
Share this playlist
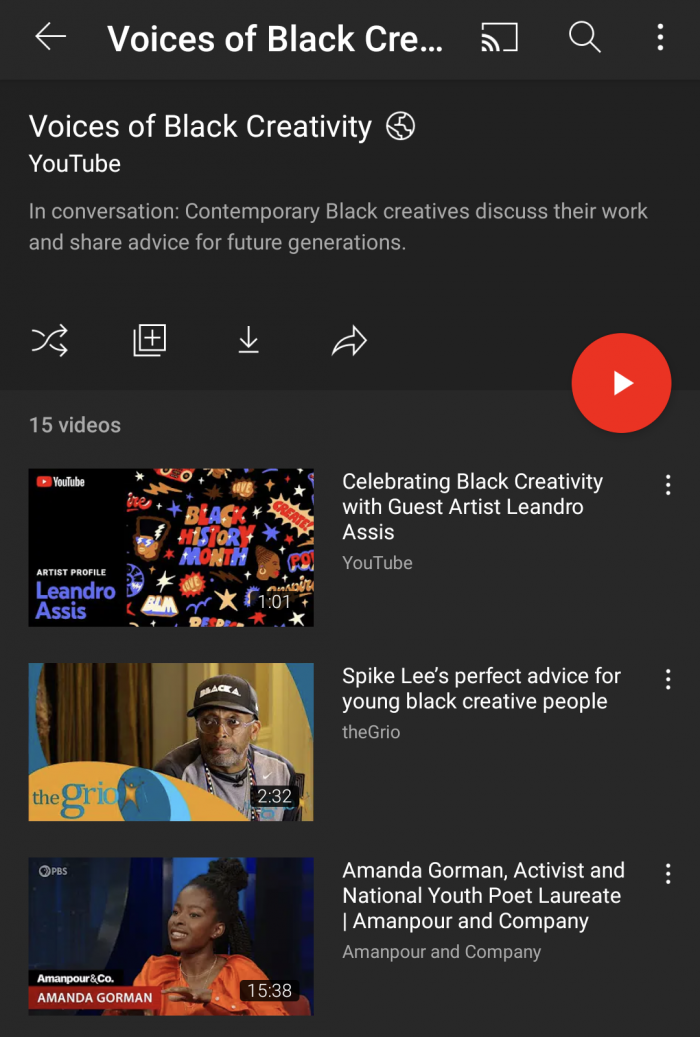point(349,342)
